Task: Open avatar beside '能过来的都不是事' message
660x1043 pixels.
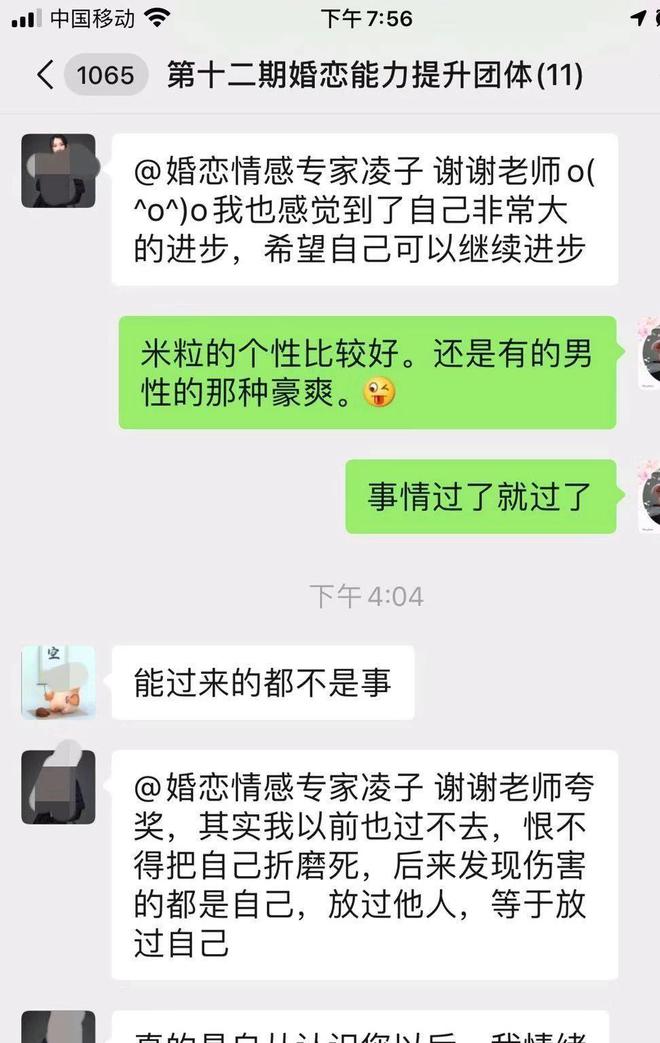Action: [x=58, y=682]
